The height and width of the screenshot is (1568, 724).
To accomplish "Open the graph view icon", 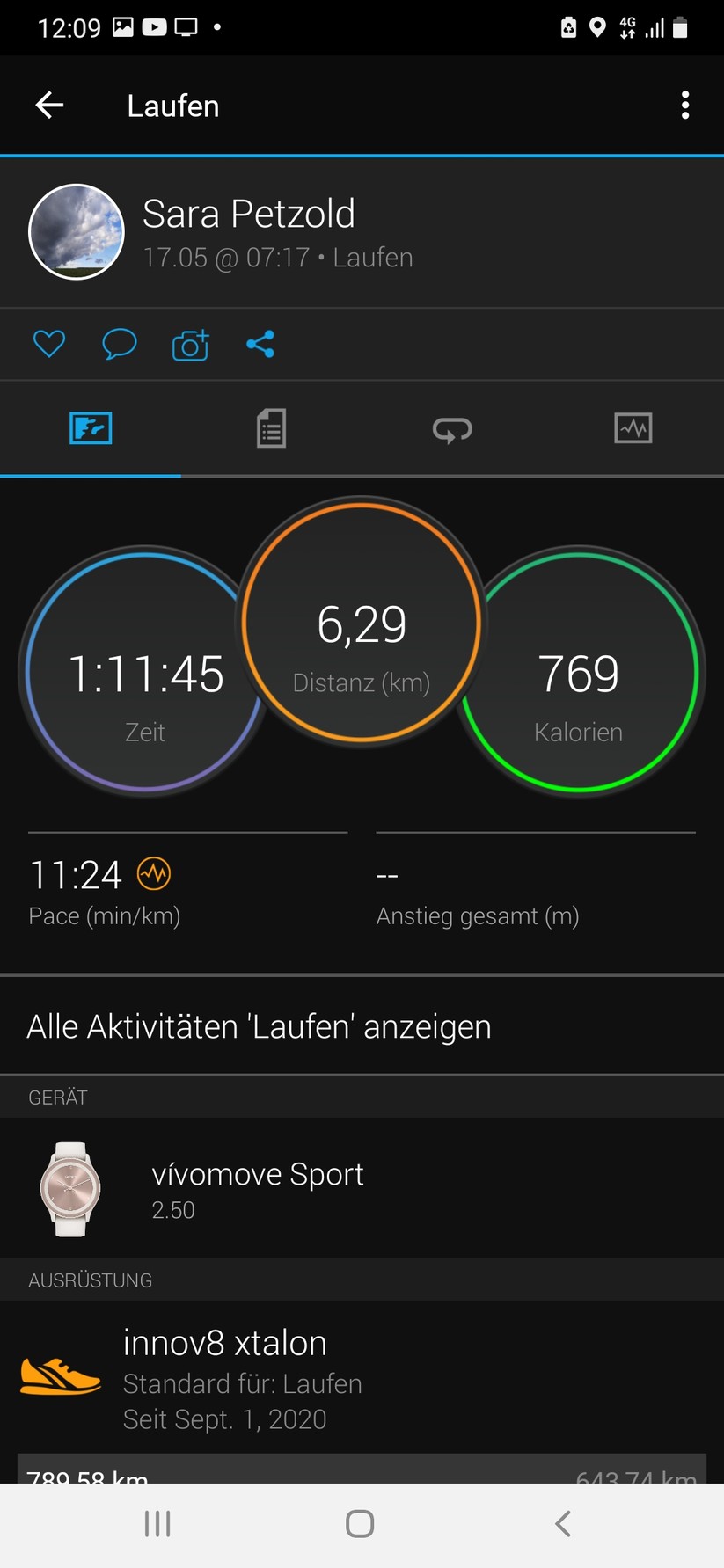I will 633,428.
